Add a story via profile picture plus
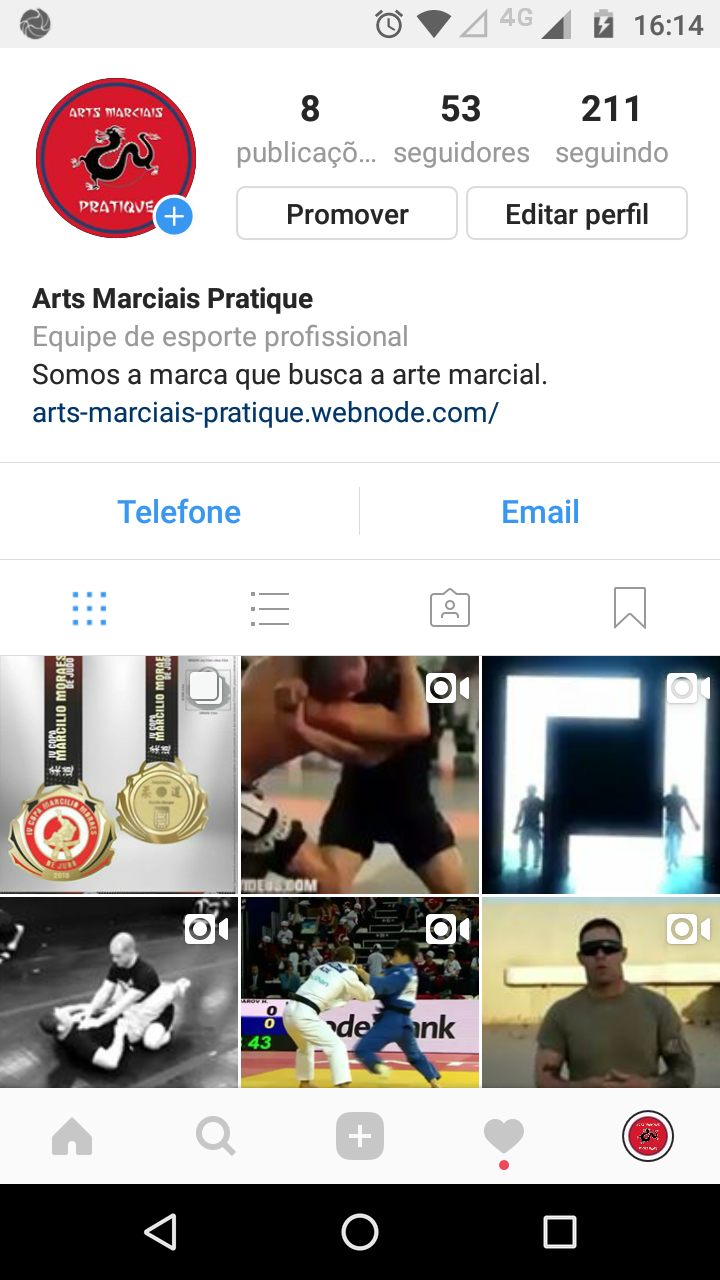The image size is (720, 1280). (174, 216)
